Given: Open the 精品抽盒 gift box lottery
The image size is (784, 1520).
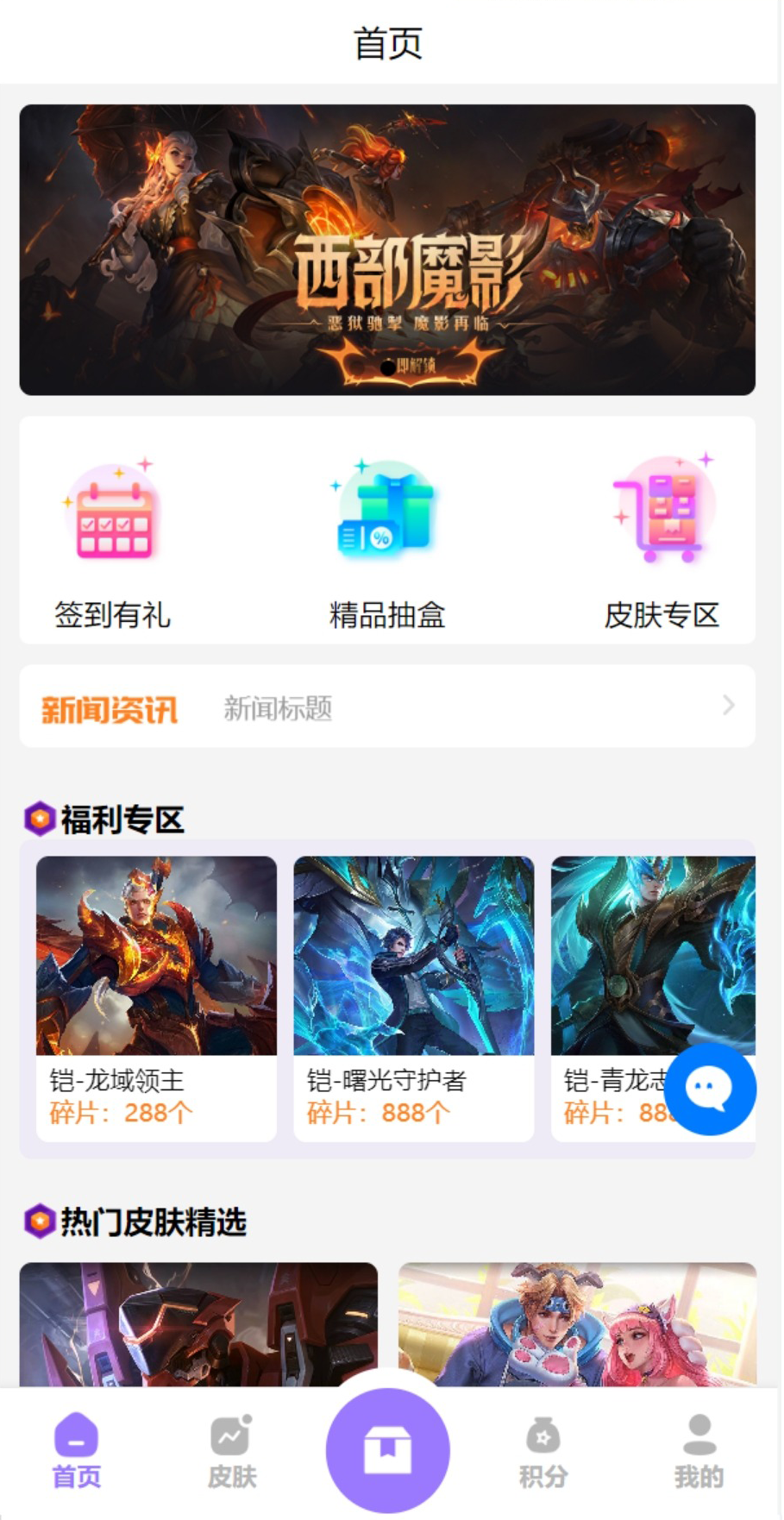Looking at the screenshot, I should coord(387,543).
